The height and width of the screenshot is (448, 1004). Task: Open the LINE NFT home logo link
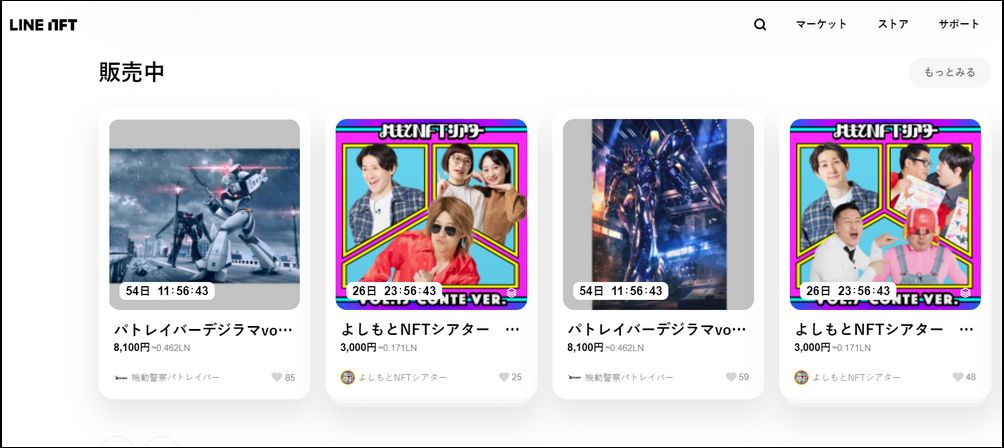coord(43,24)
